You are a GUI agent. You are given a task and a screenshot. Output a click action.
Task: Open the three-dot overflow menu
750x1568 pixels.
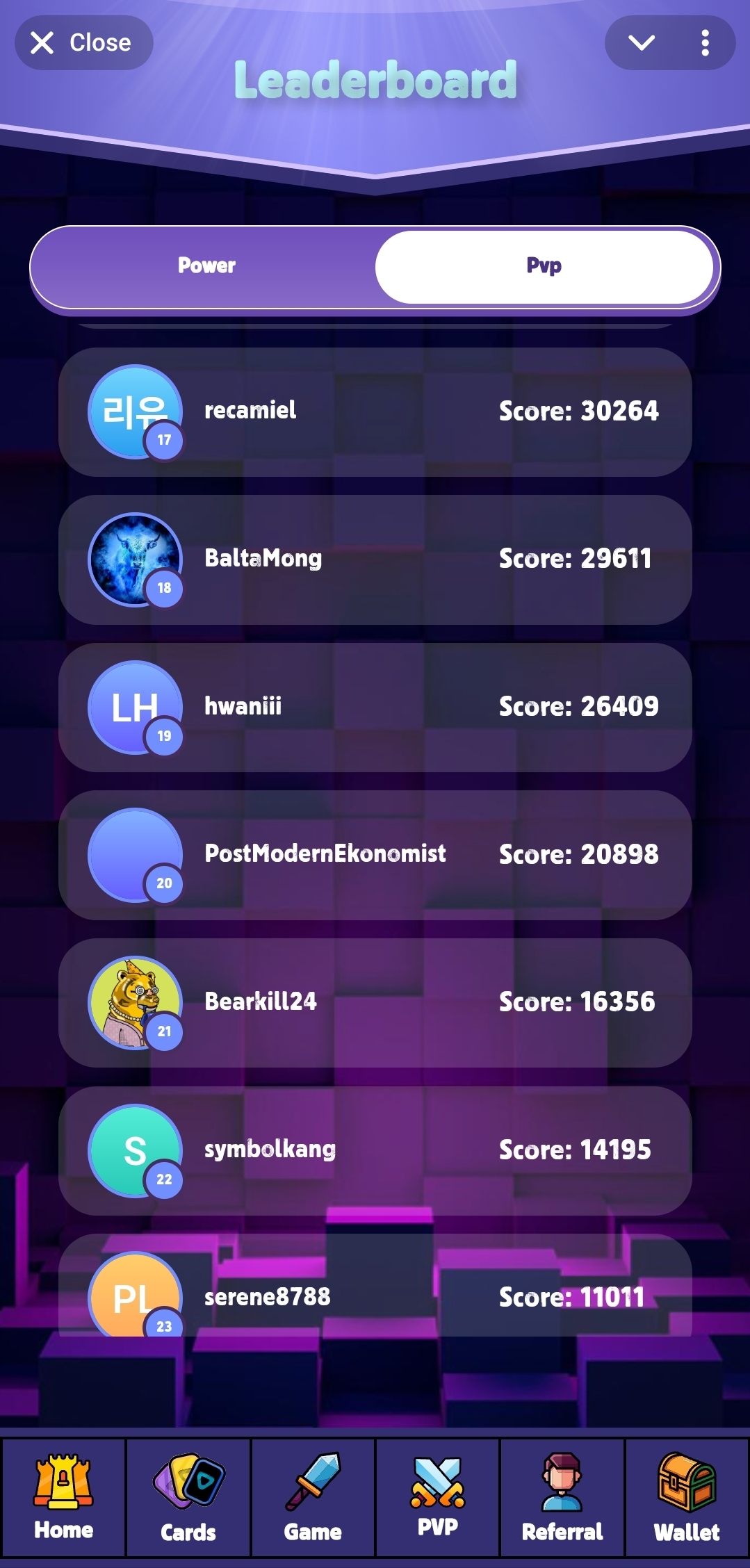705,43
